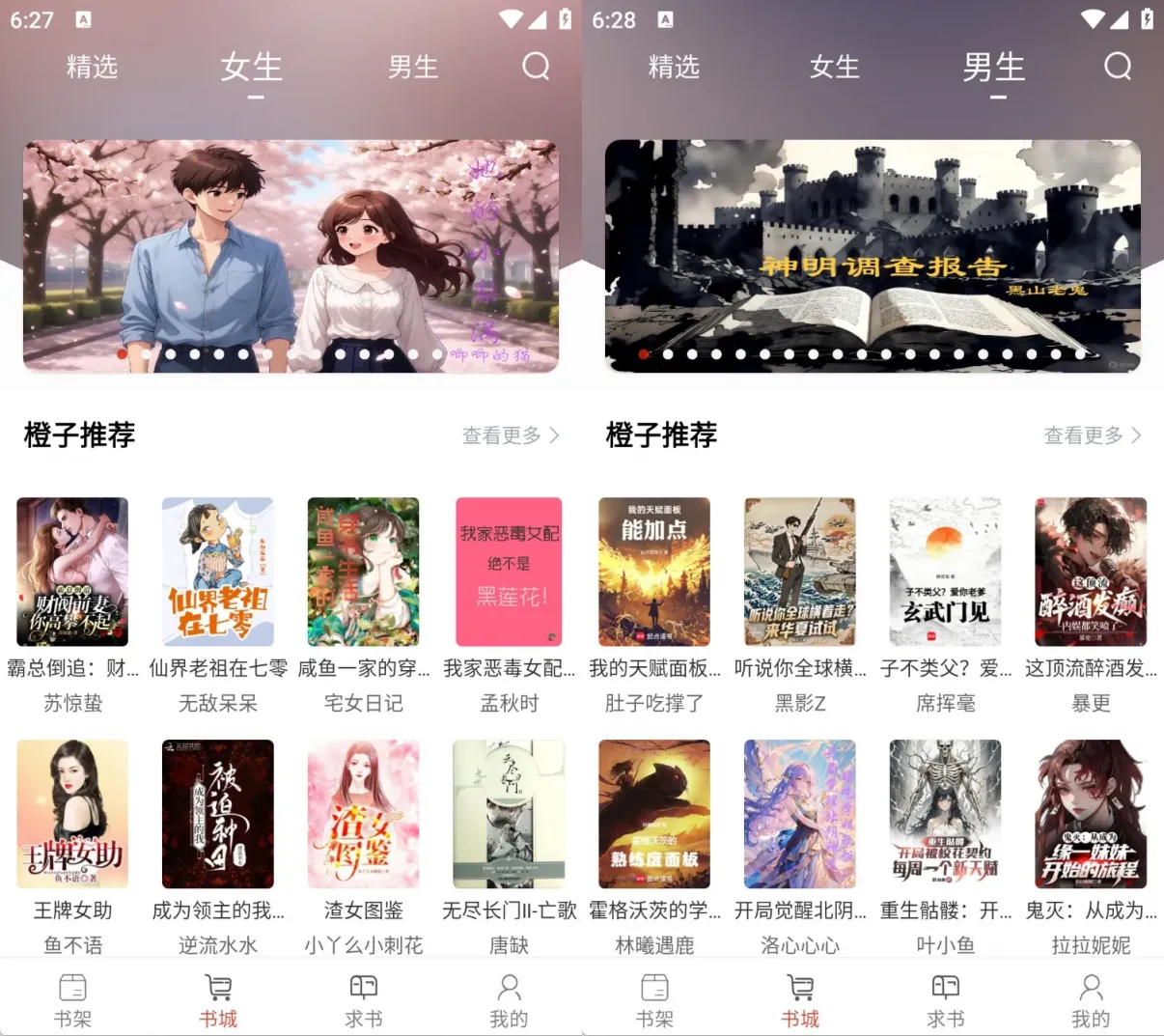Viewport: 1164px width, 1036px height.
Task: View the book 王牌女助
Action: [72, 814]
